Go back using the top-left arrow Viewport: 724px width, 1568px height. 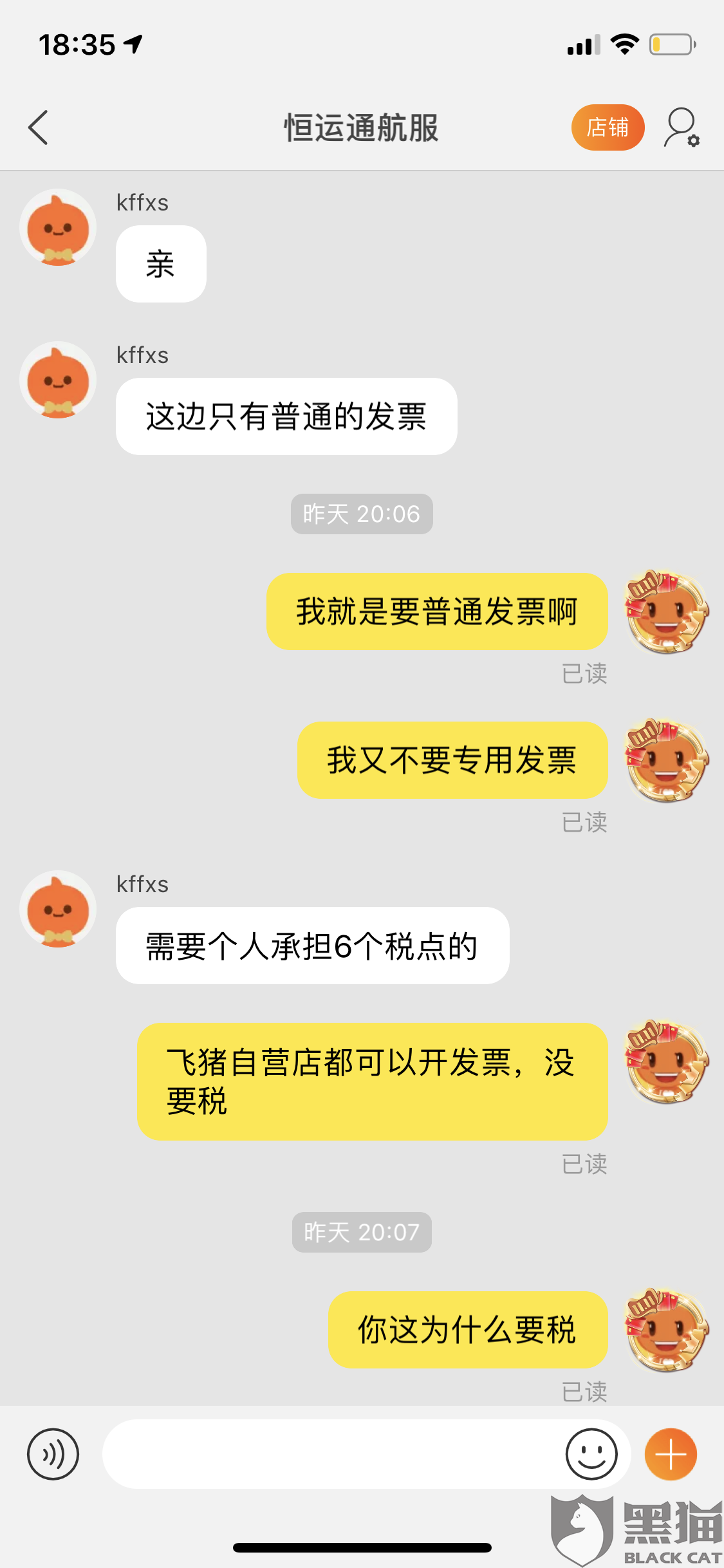(x=39, y=127)
